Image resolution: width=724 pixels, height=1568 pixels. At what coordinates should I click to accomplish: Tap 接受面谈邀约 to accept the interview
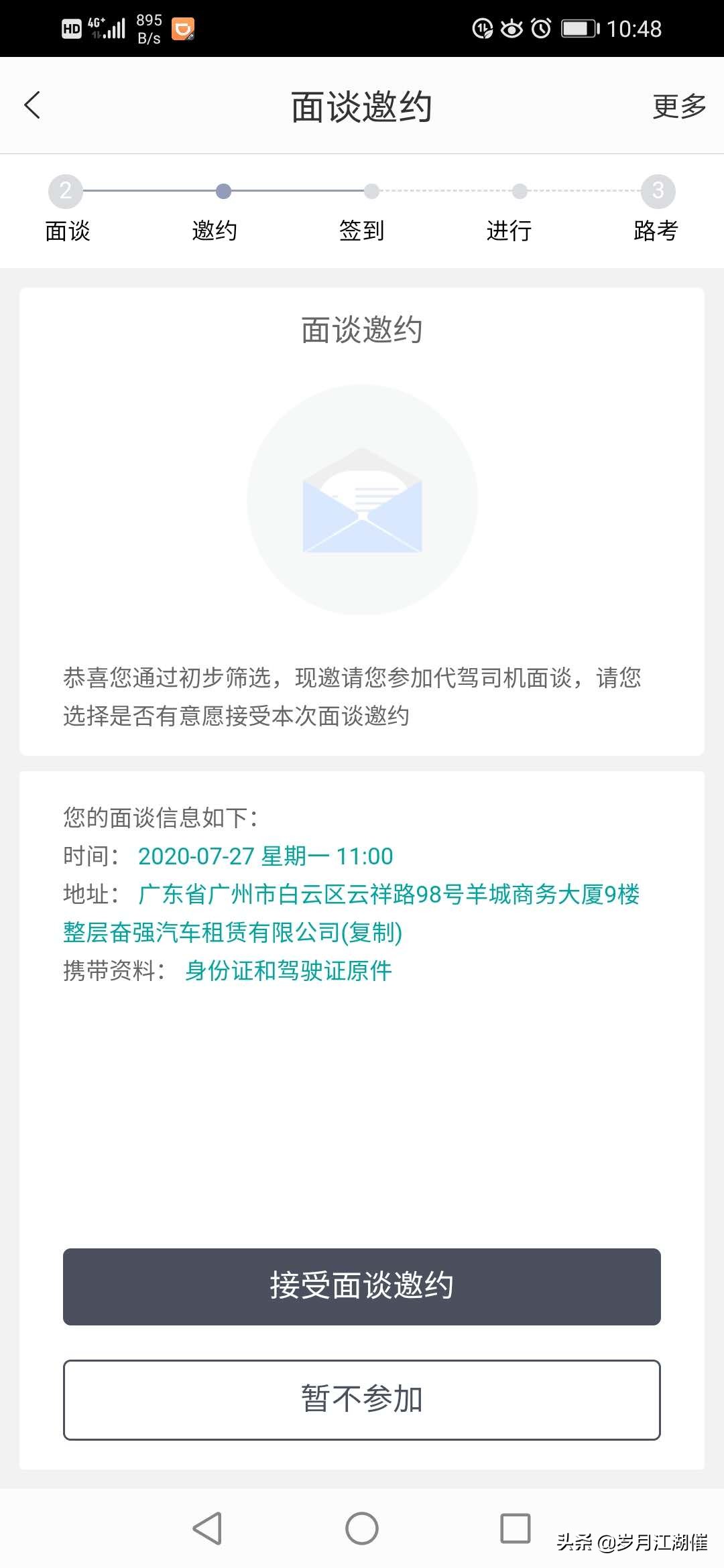[362, 1286]
